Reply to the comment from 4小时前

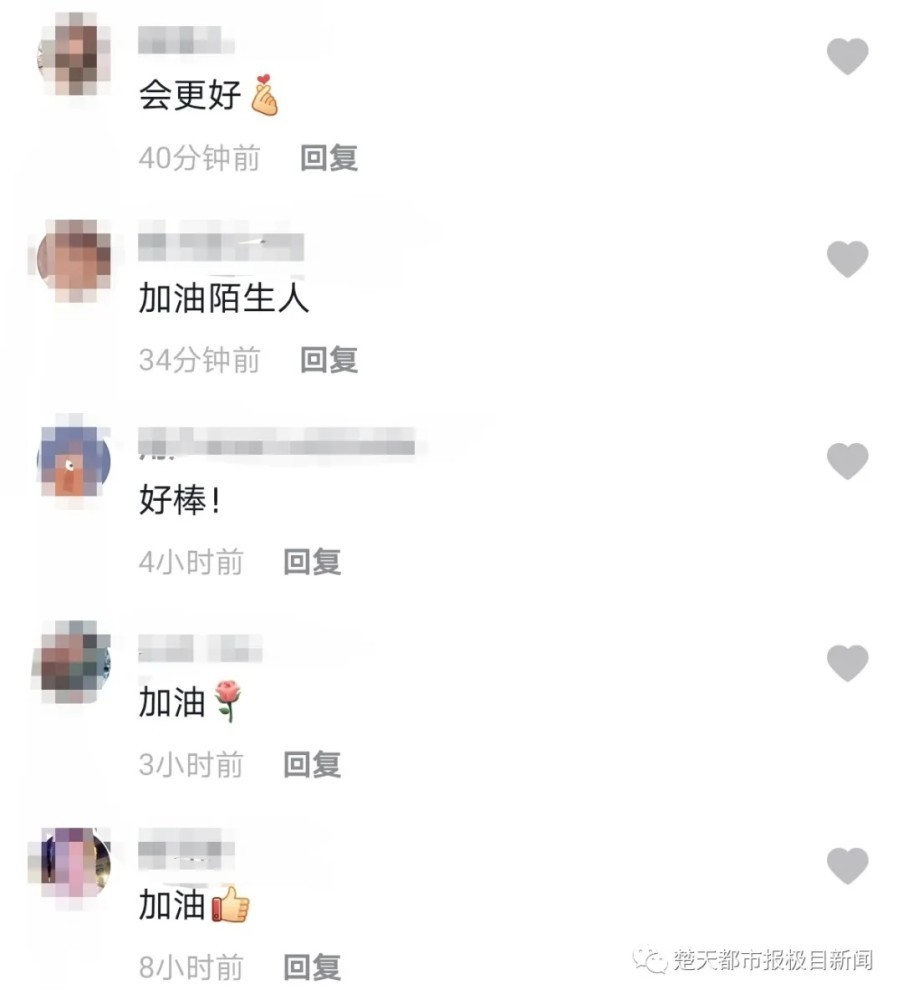click(x=312, y=562)
